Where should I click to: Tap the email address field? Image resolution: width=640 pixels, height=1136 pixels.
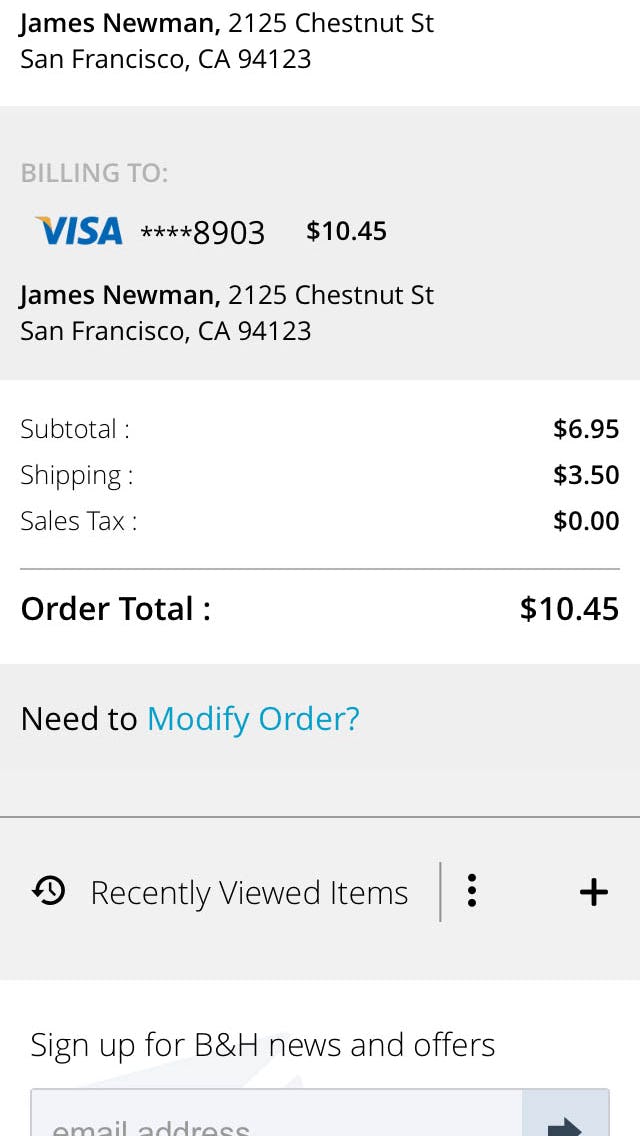(x=276, y=1118)
